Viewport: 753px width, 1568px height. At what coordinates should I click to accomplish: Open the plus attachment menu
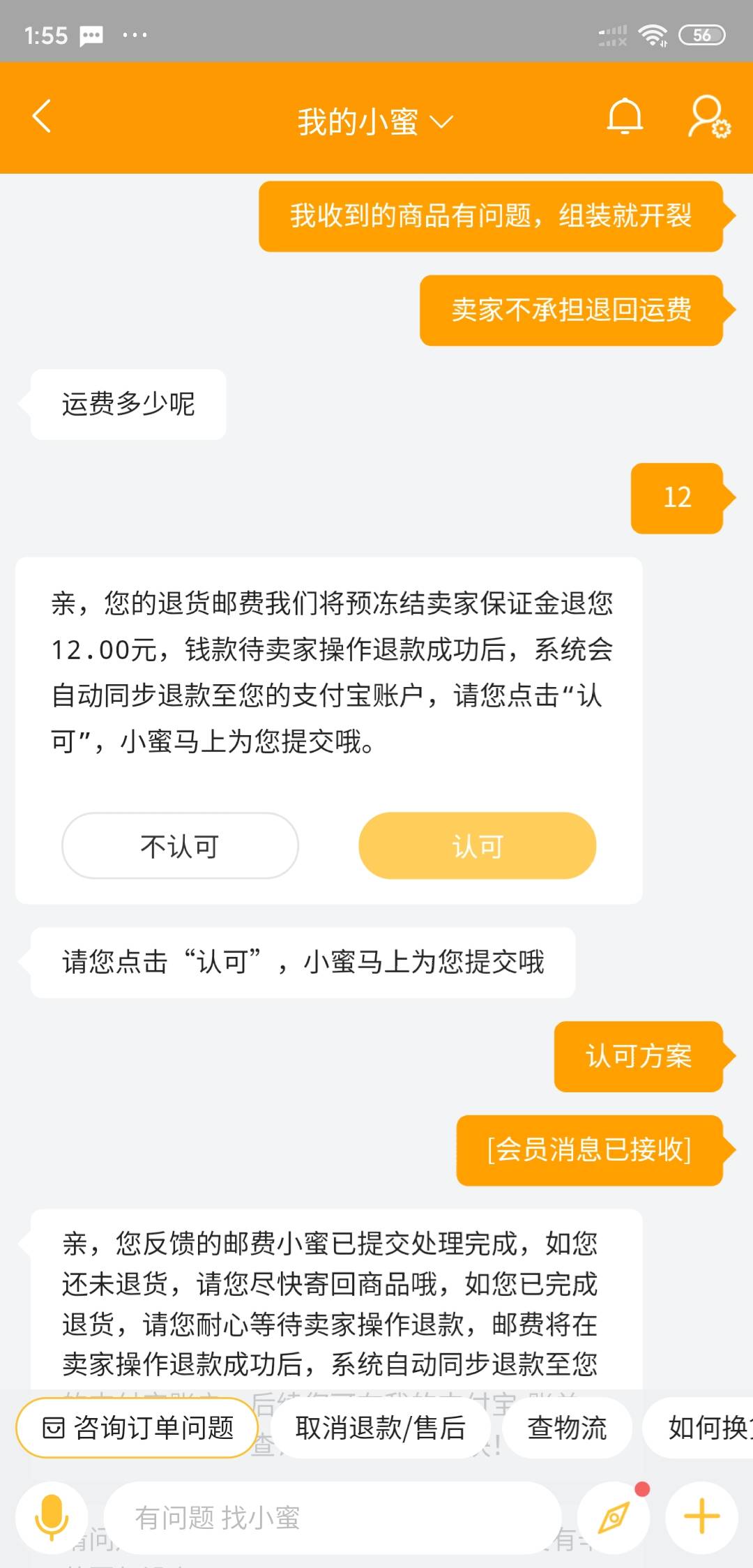click(701, 1517)
